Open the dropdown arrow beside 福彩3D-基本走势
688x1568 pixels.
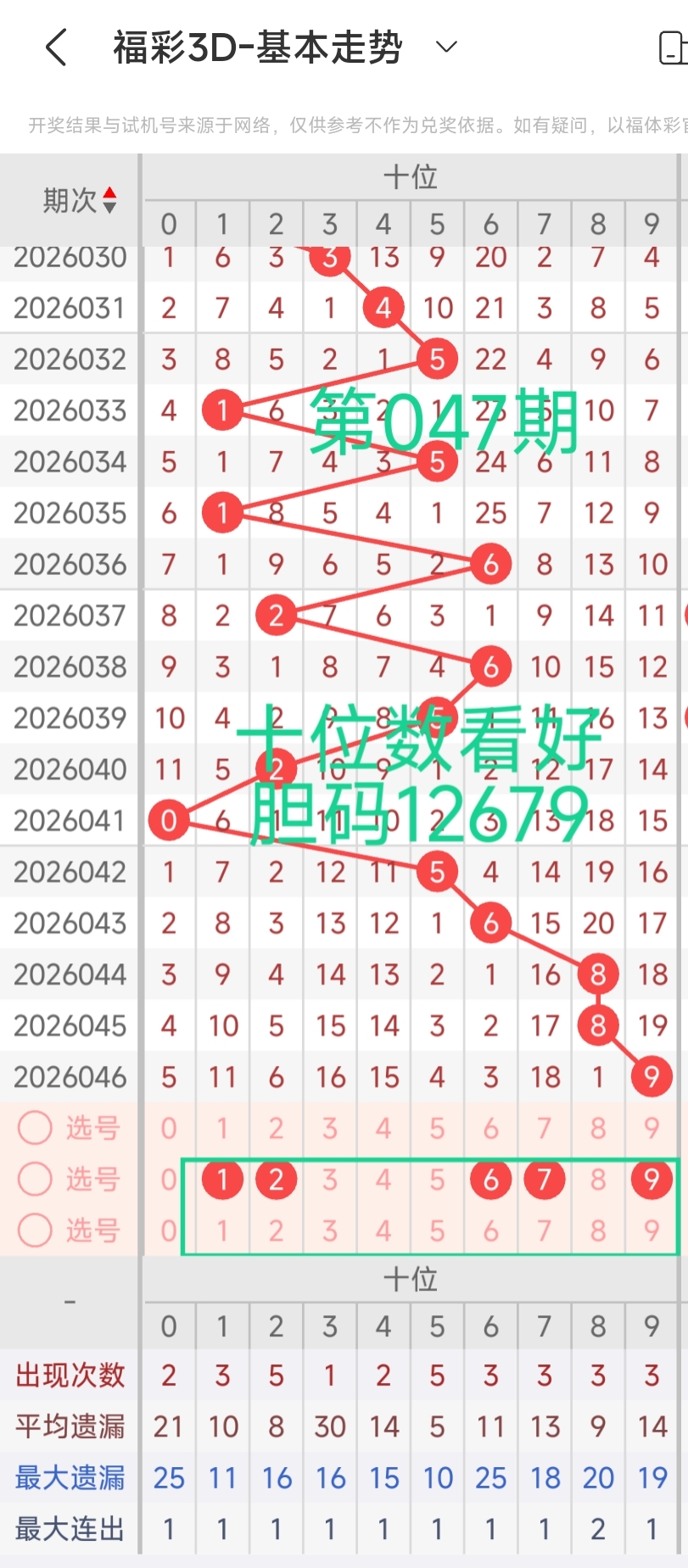444,48
